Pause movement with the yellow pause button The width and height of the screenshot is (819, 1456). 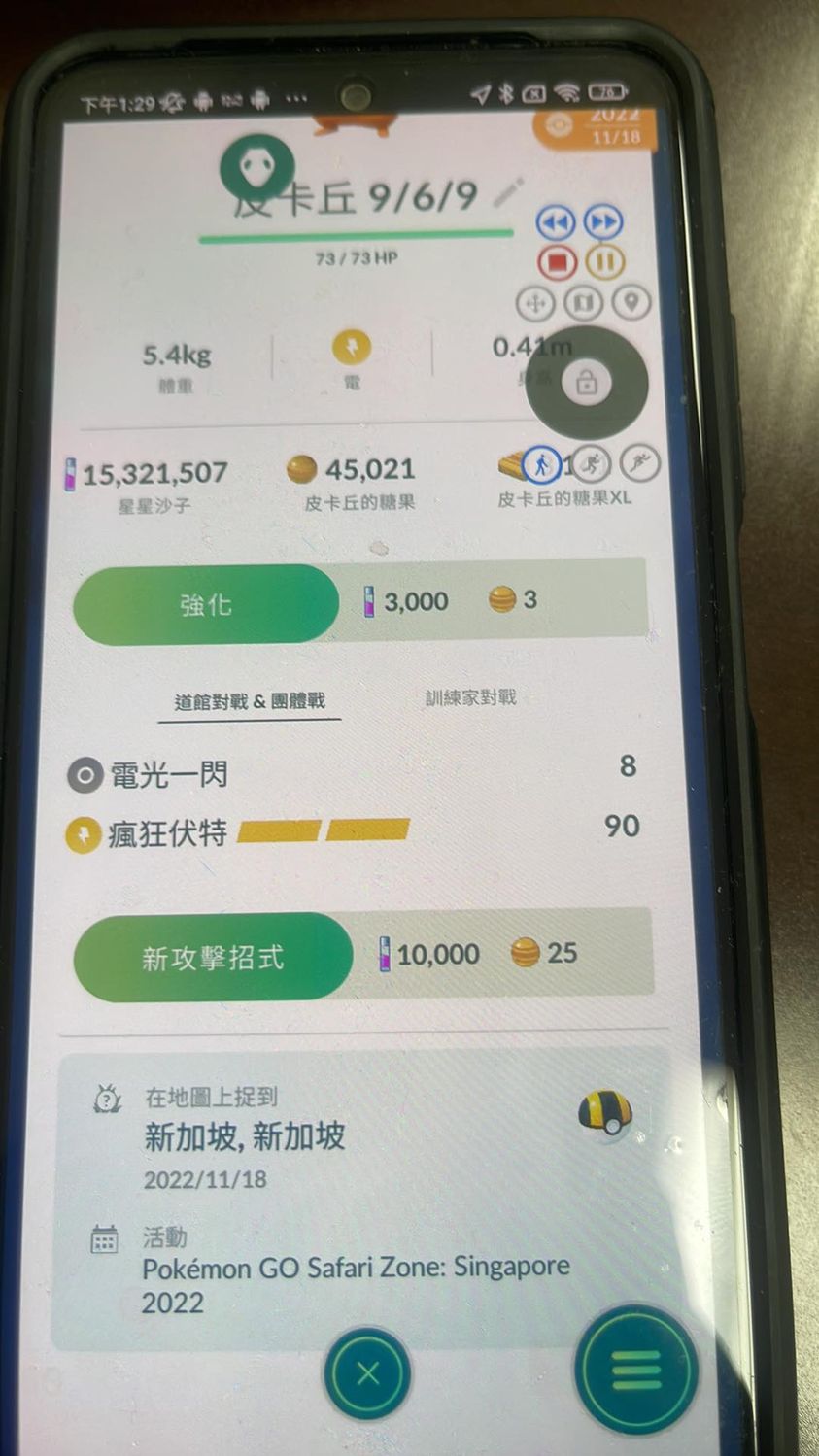(604, 262)
